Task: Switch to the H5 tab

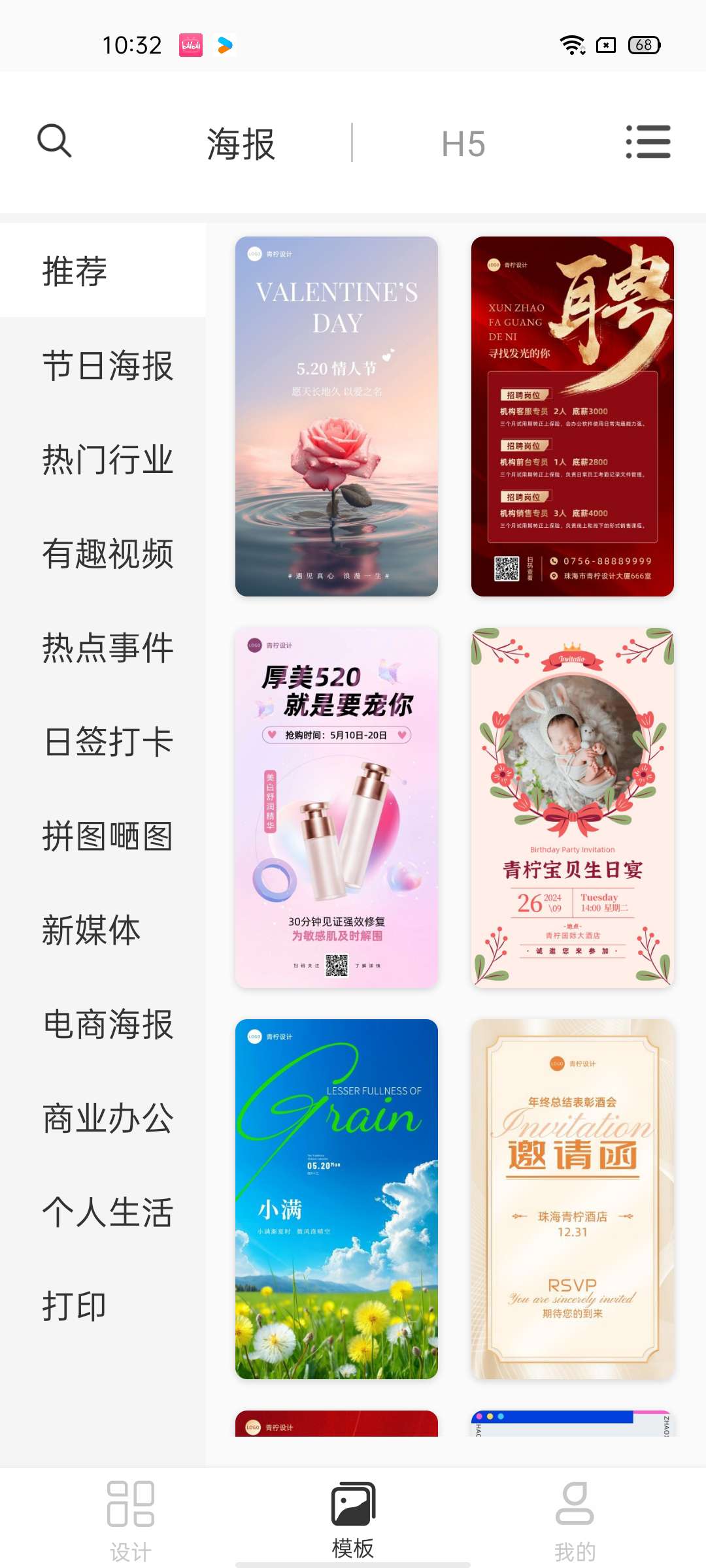Action: pos(463,144)
